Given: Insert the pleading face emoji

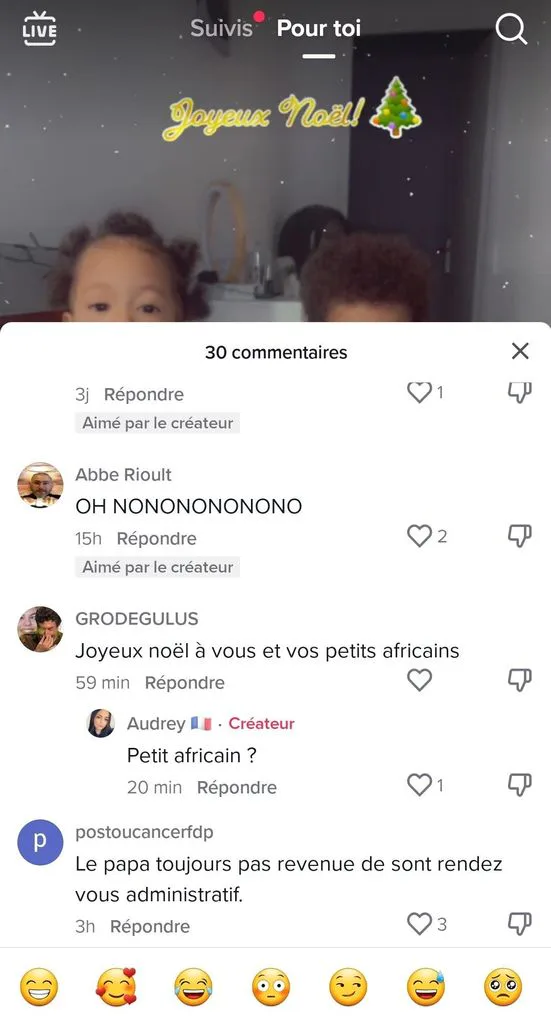Looking at the screenshot, I should pyautogui.click(x=503, y=987).
